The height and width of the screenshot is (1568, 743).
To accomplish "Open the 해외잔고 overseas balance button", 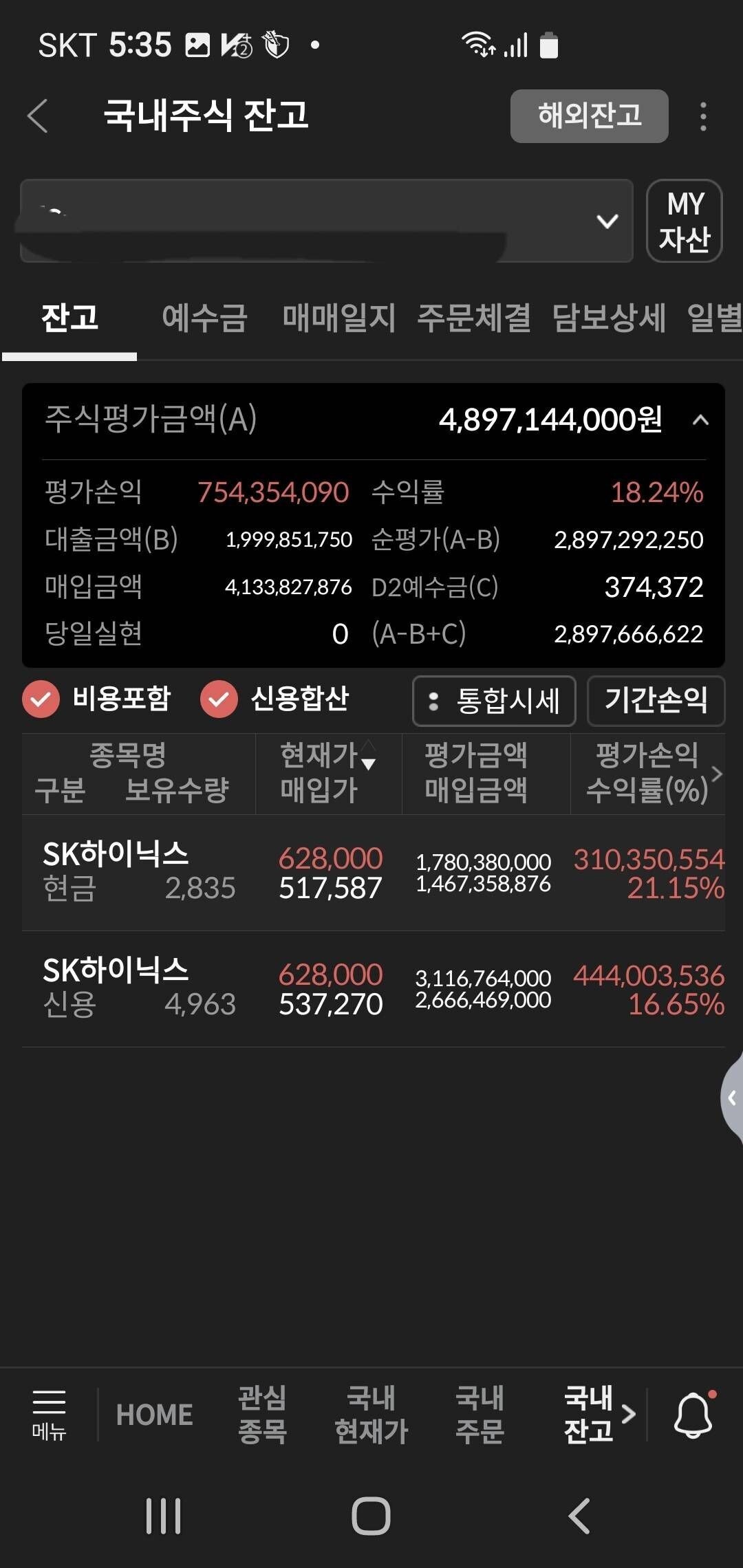I will [589, 116].
